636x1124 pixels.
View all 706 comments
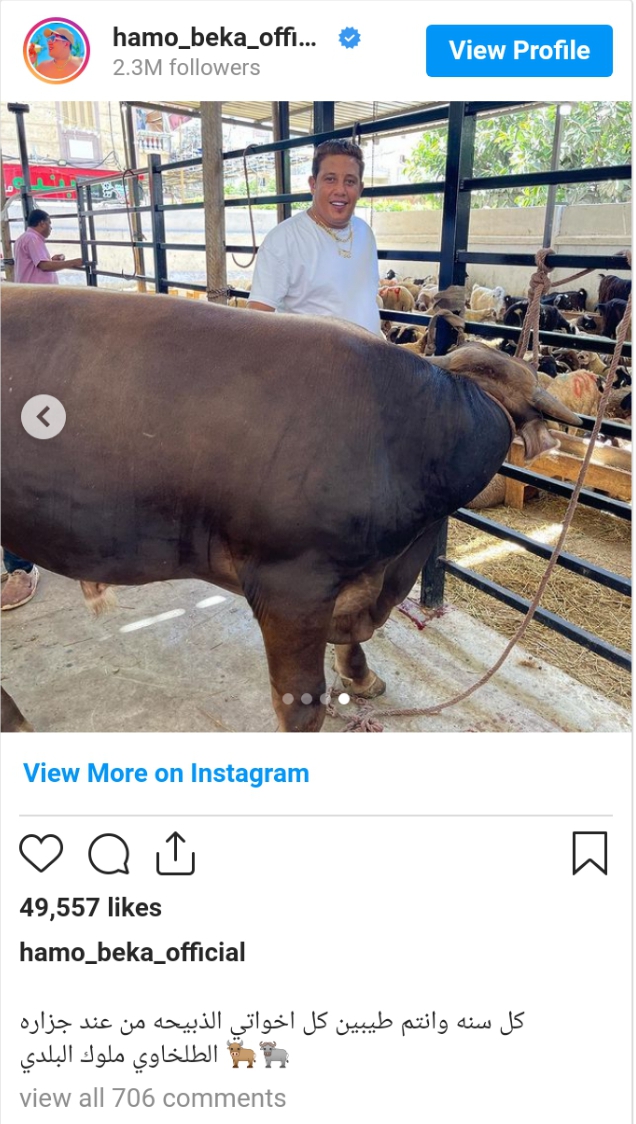[152, 1098]
